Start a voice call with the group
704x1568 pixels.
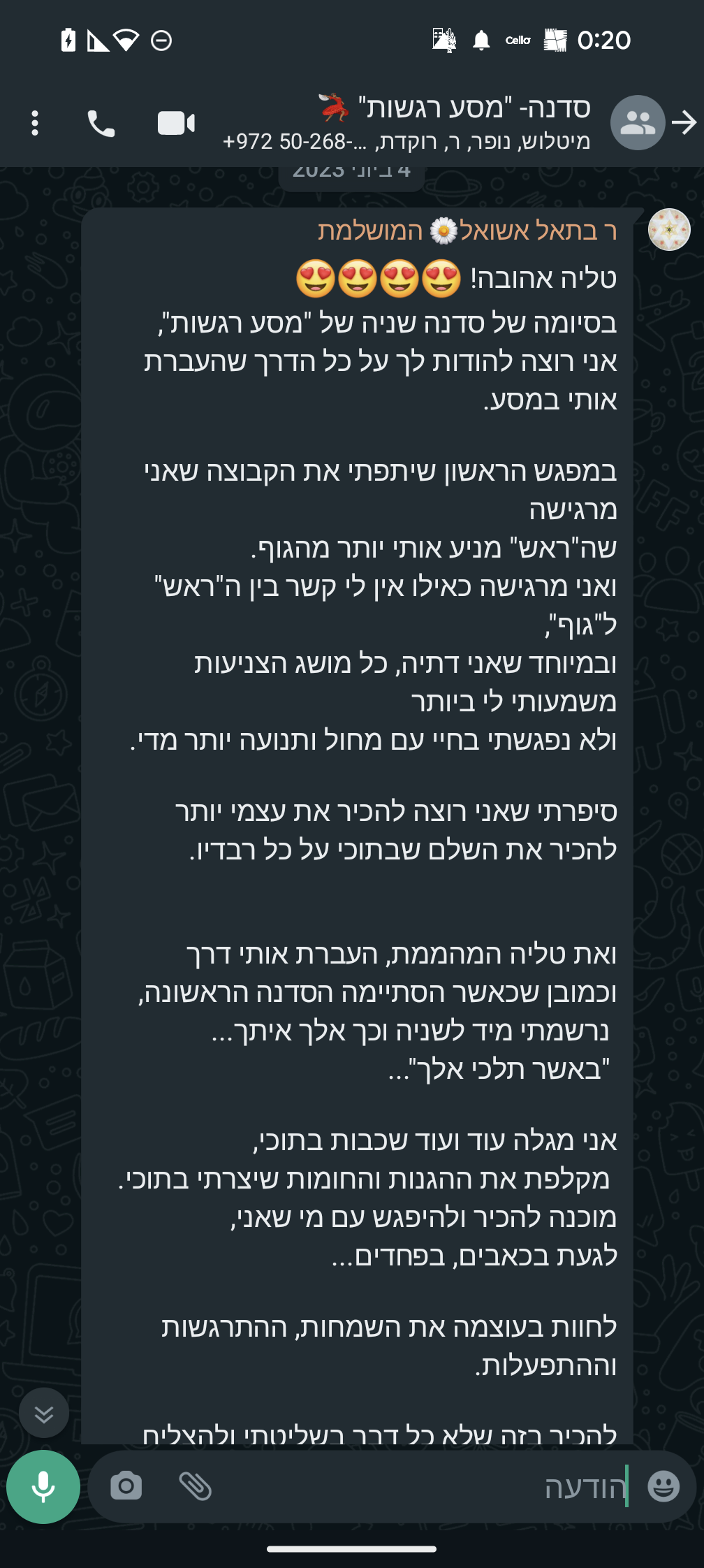click(101, 124)
